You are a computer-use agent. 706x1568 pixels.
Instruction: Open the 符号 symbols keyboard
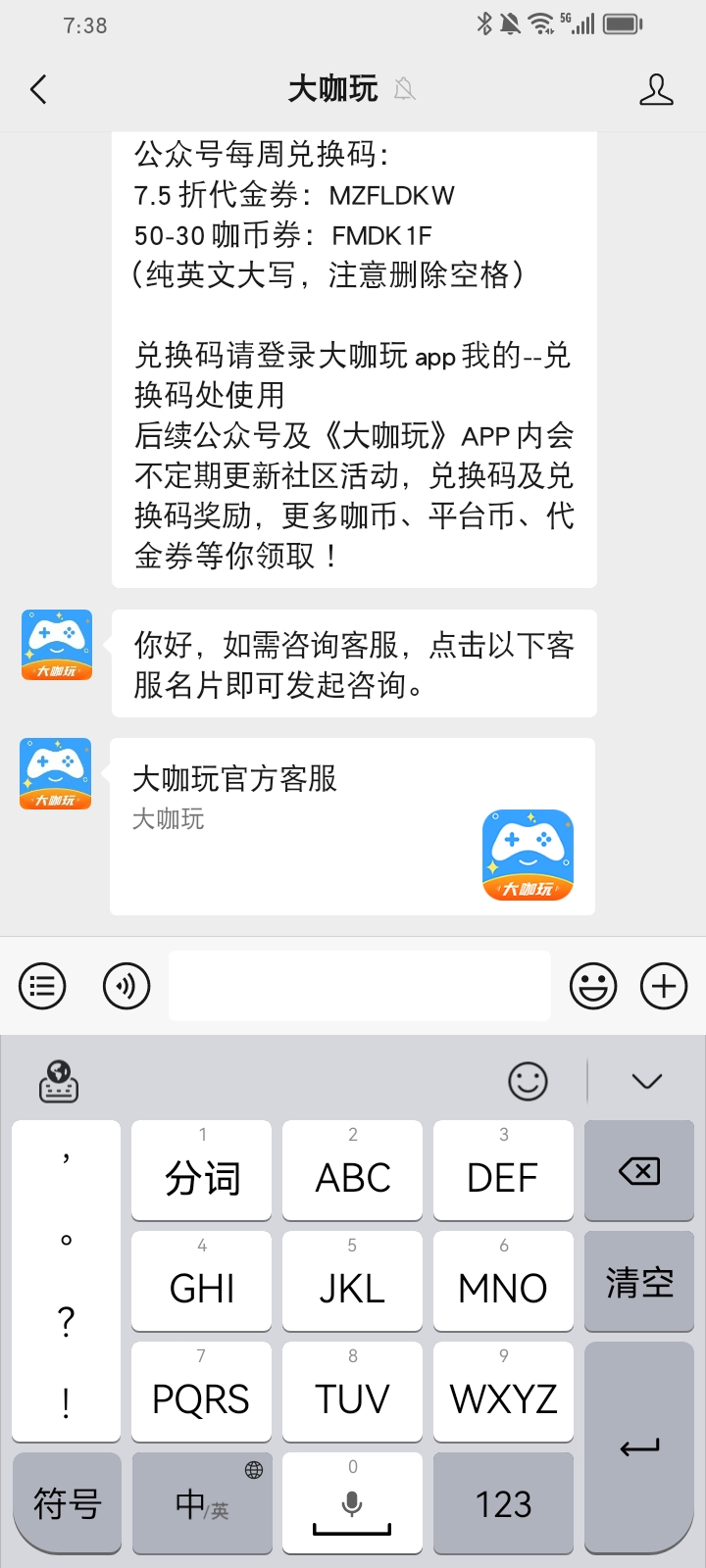coord(67,1504)
